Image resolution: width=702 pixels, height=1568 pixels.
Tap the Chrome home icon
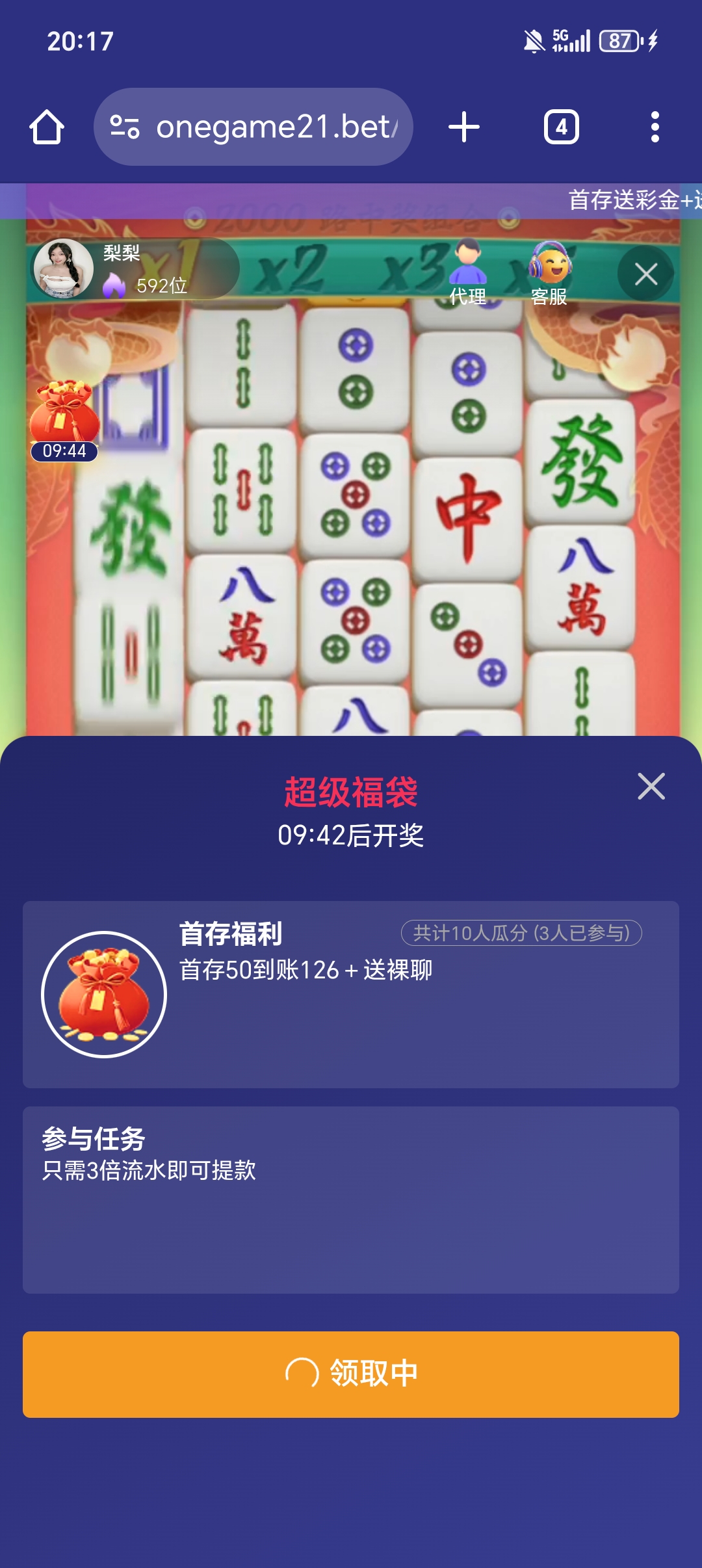click(47, 126)
